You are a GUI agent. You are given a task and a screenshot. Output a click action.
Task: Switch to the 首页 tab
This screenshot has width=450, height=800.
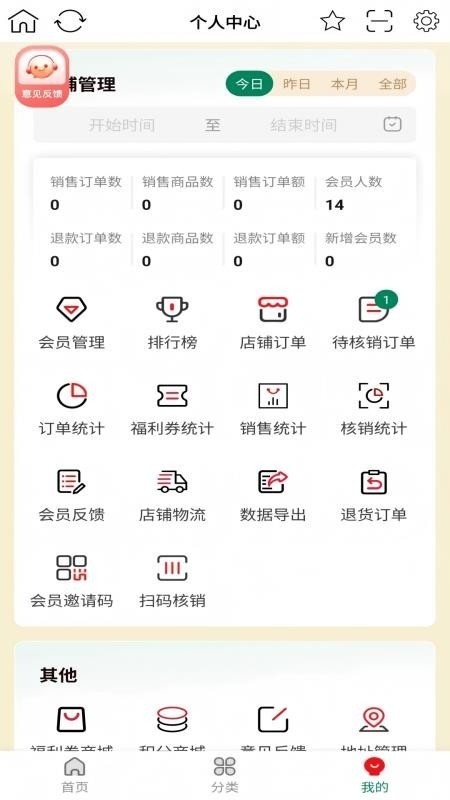(75, 774)
